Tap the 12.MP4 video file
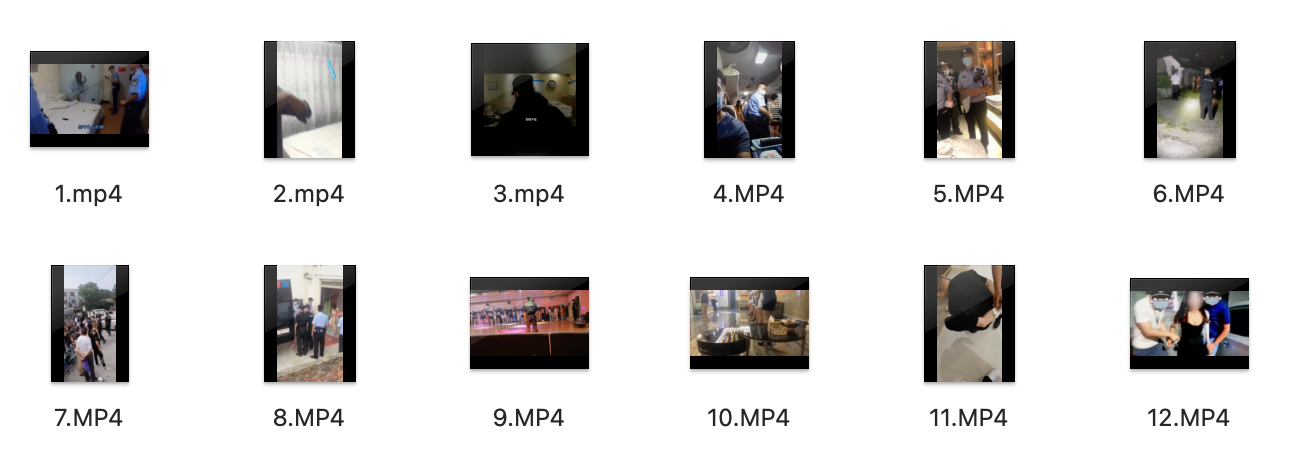This screenshot has width=1308, height=470. point(1189,323)
